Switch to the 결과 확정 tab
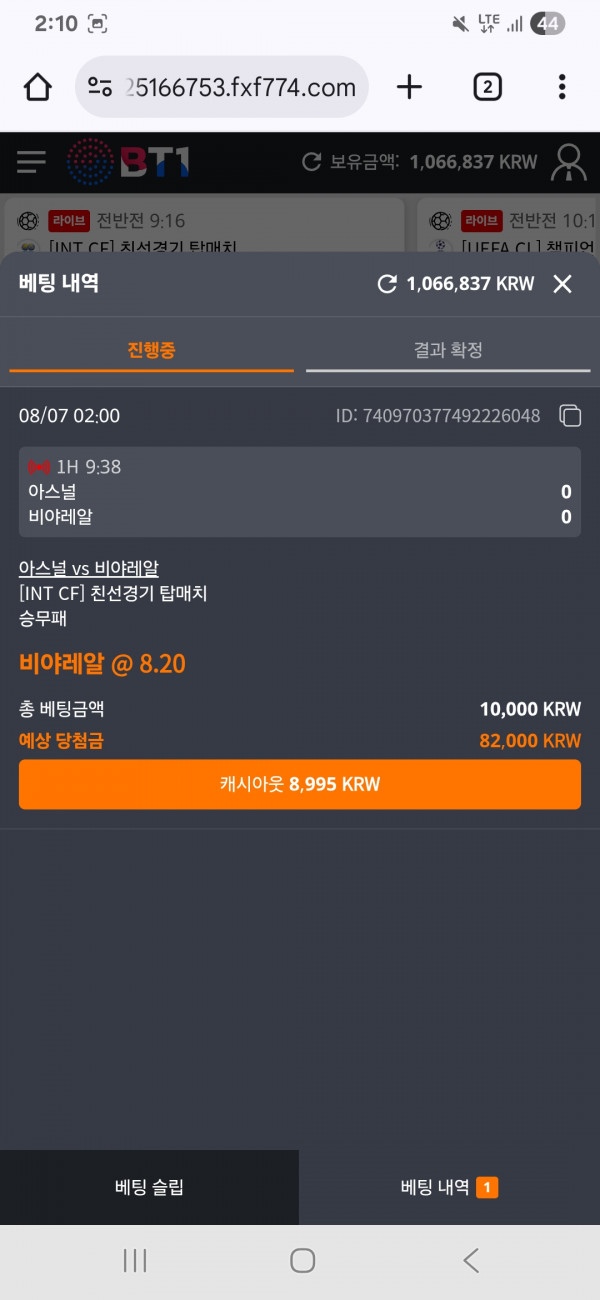This screenshot has width=600, height=1300. [448, 351]
